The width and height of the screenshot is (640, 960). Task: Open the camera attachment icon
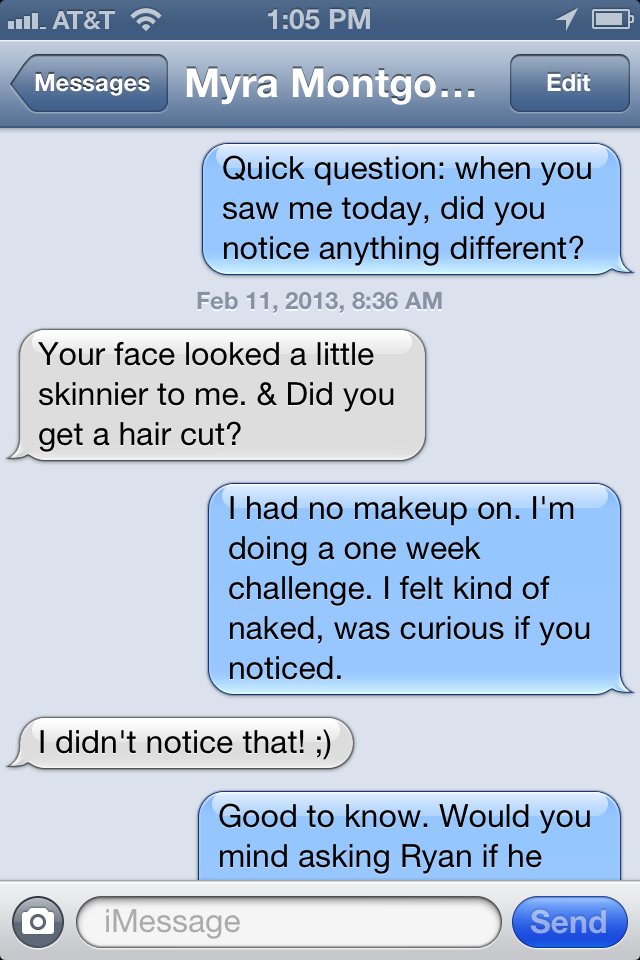pos(38,921)
